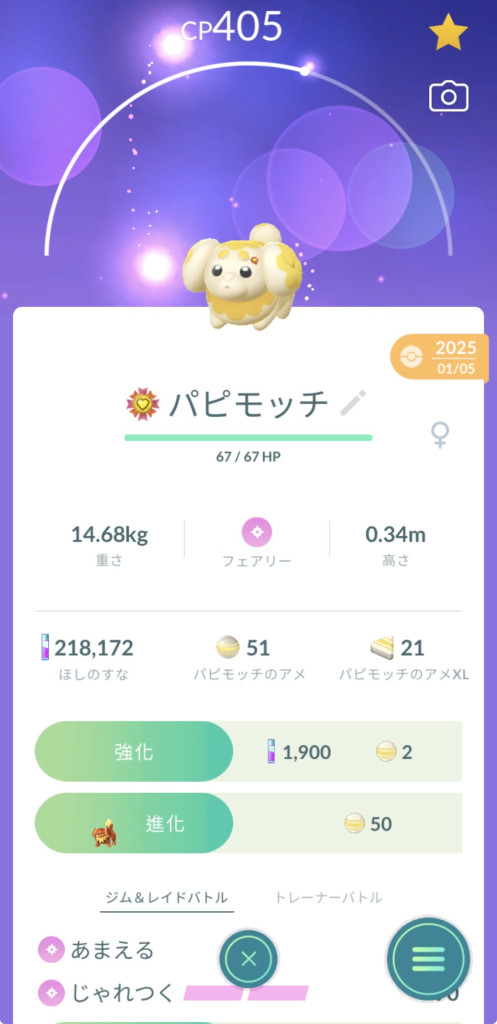Toggle the favorite star for this Pokémon

tap(448, 32)
